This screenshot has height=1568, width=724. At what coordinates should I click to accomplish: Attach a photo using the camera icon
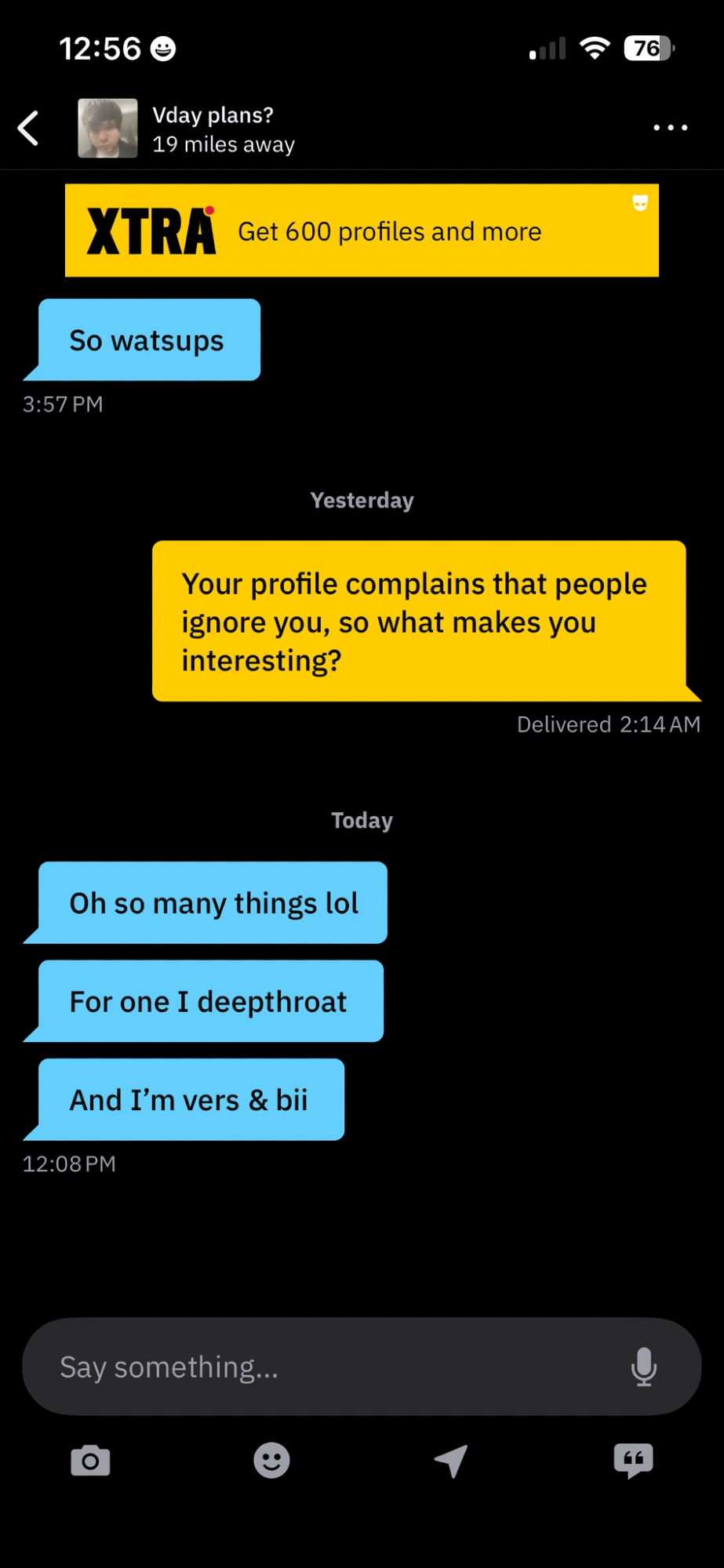pos(90,1461)
